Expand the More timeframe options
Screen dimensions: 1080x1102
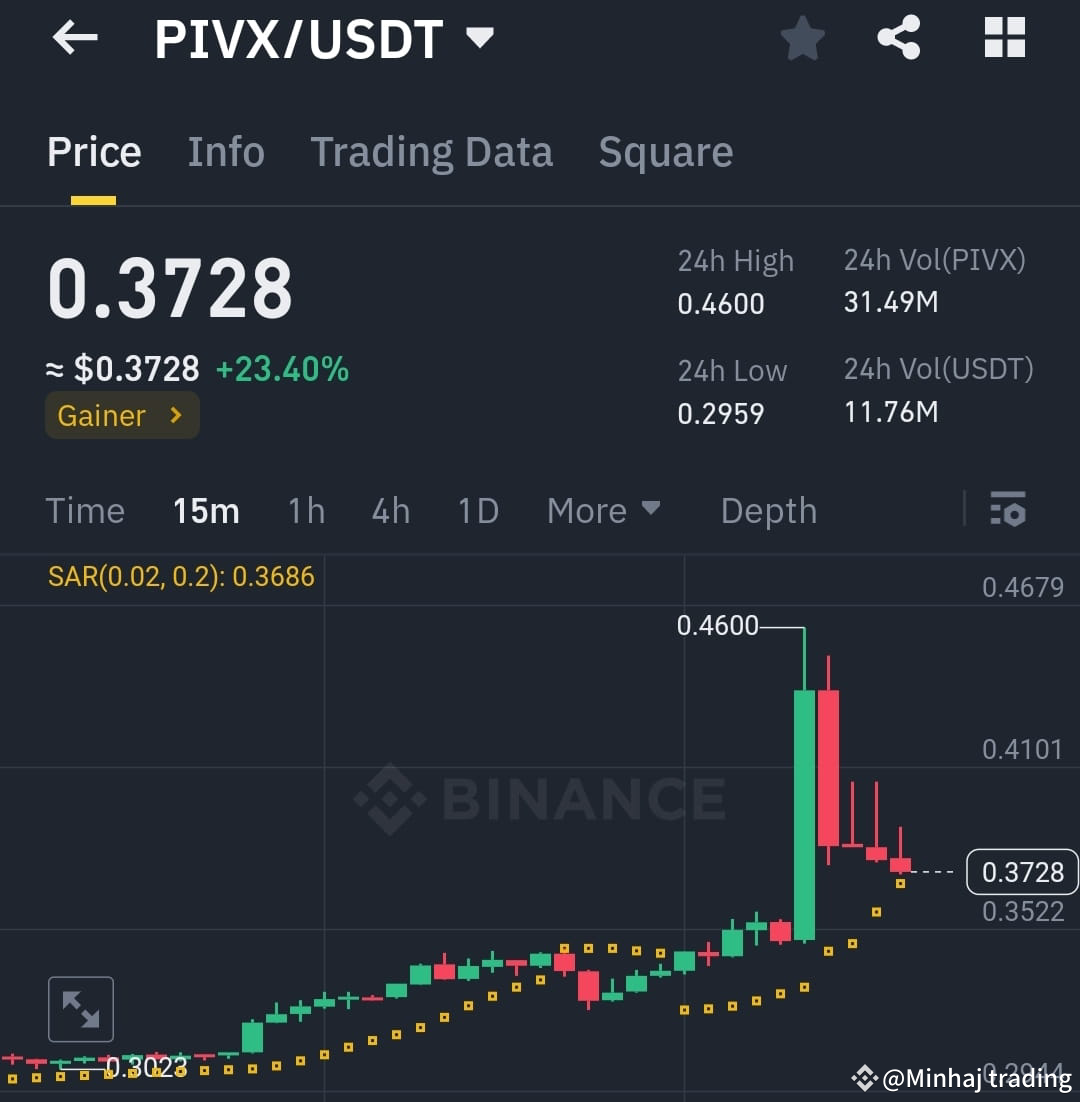pos(604,510)
